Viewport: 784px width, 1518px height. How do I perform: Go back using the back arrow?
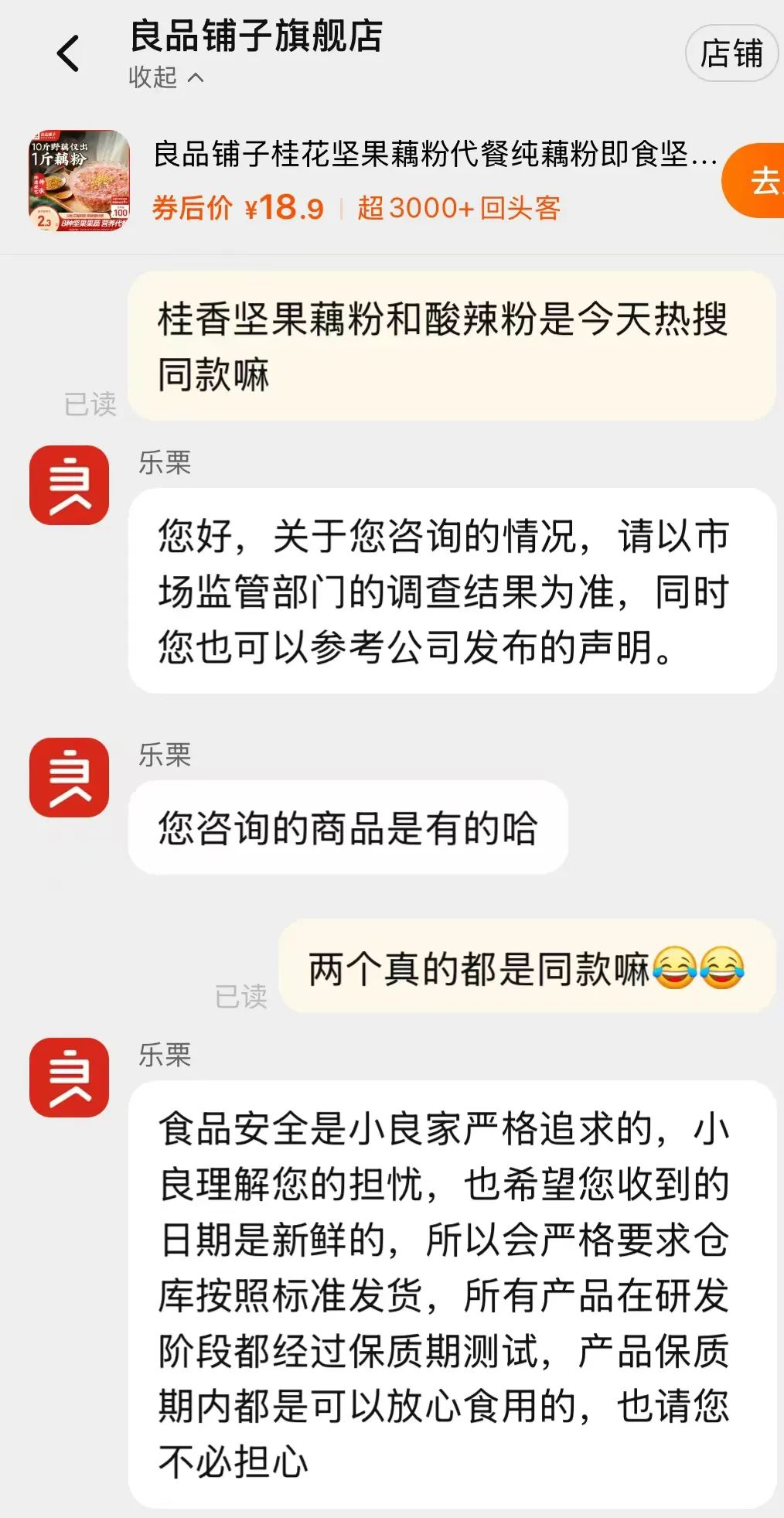click(x=68, y=54)
